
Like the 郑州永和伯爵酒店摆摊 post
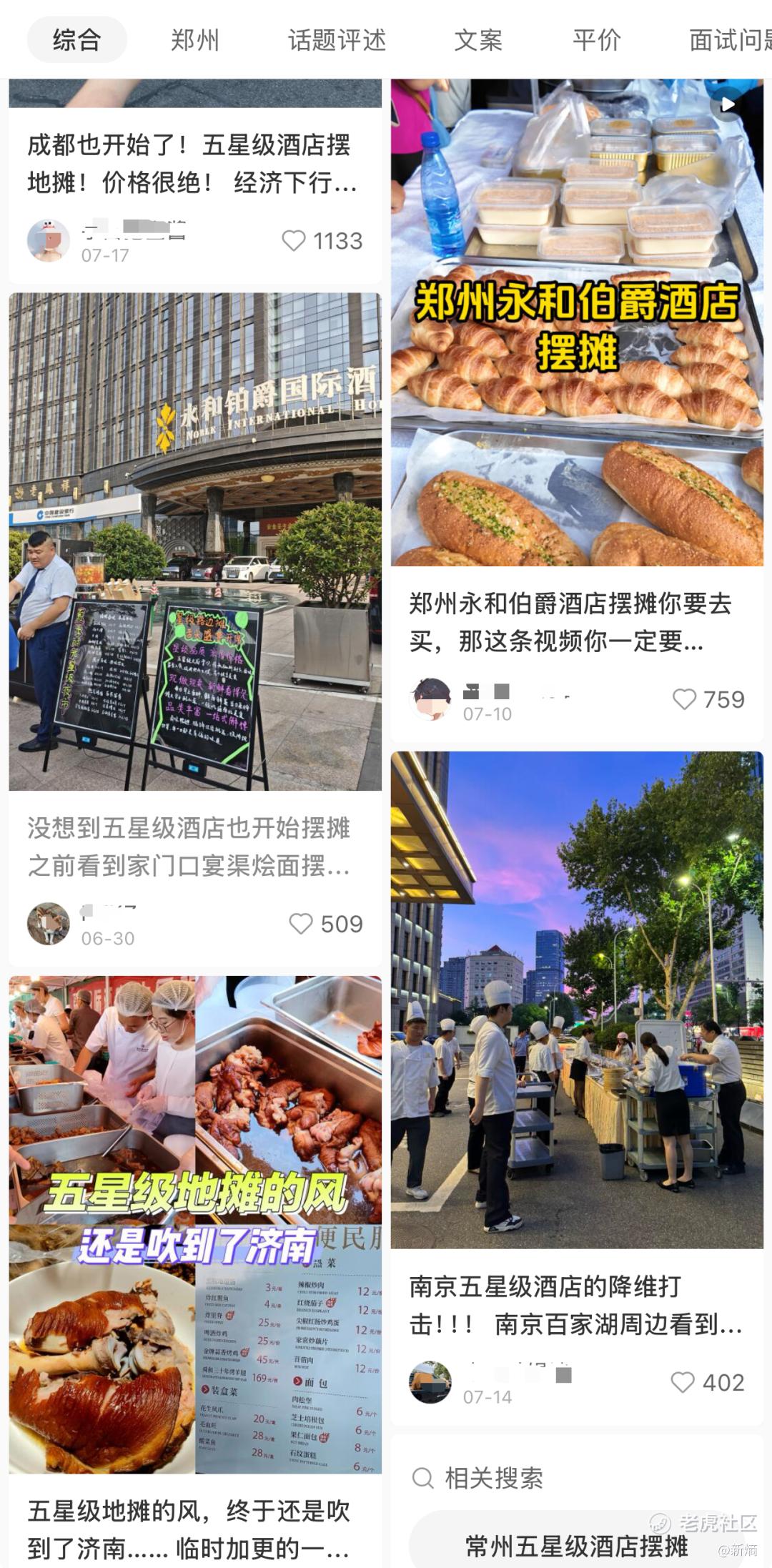click(684, 699)
